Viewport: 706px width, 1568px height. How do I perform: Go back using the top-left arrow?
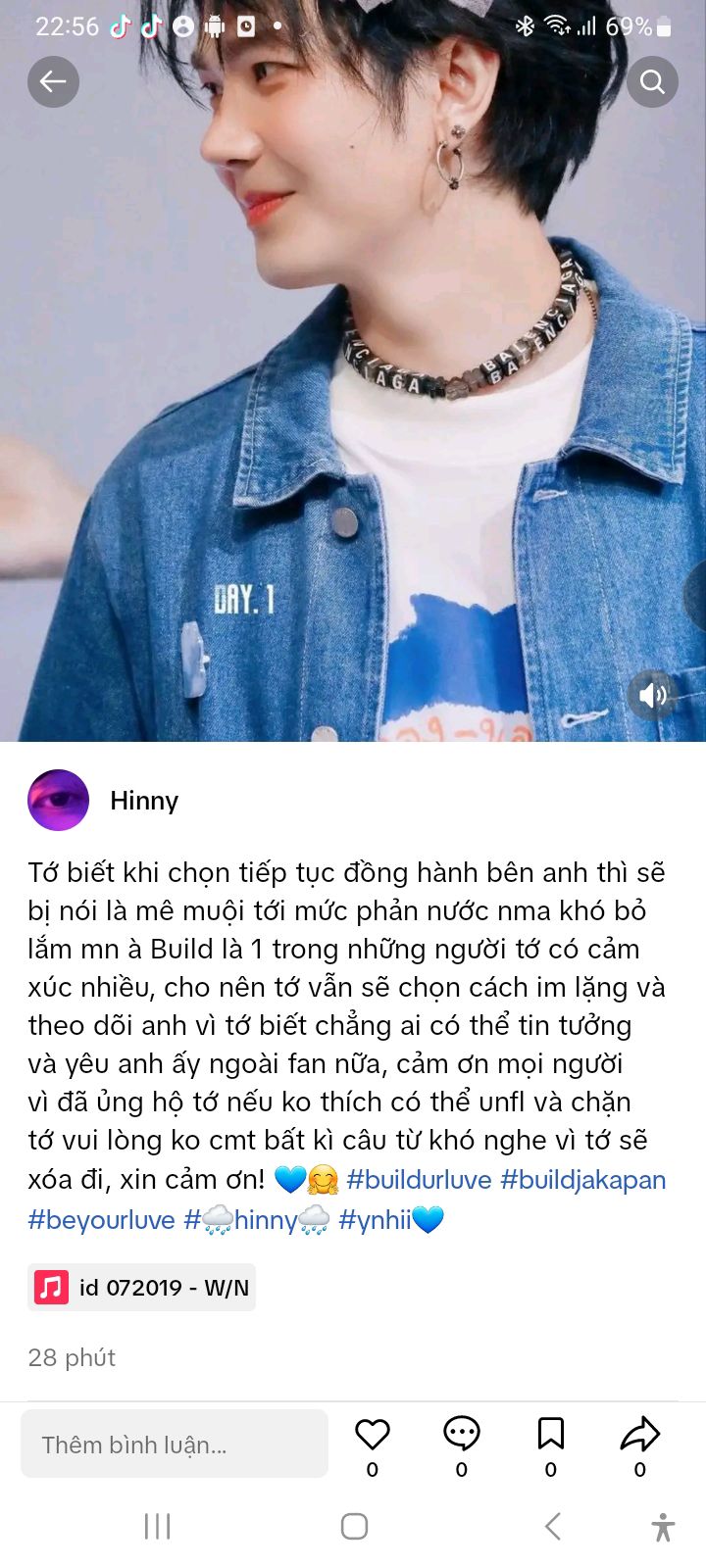(53, 81)
